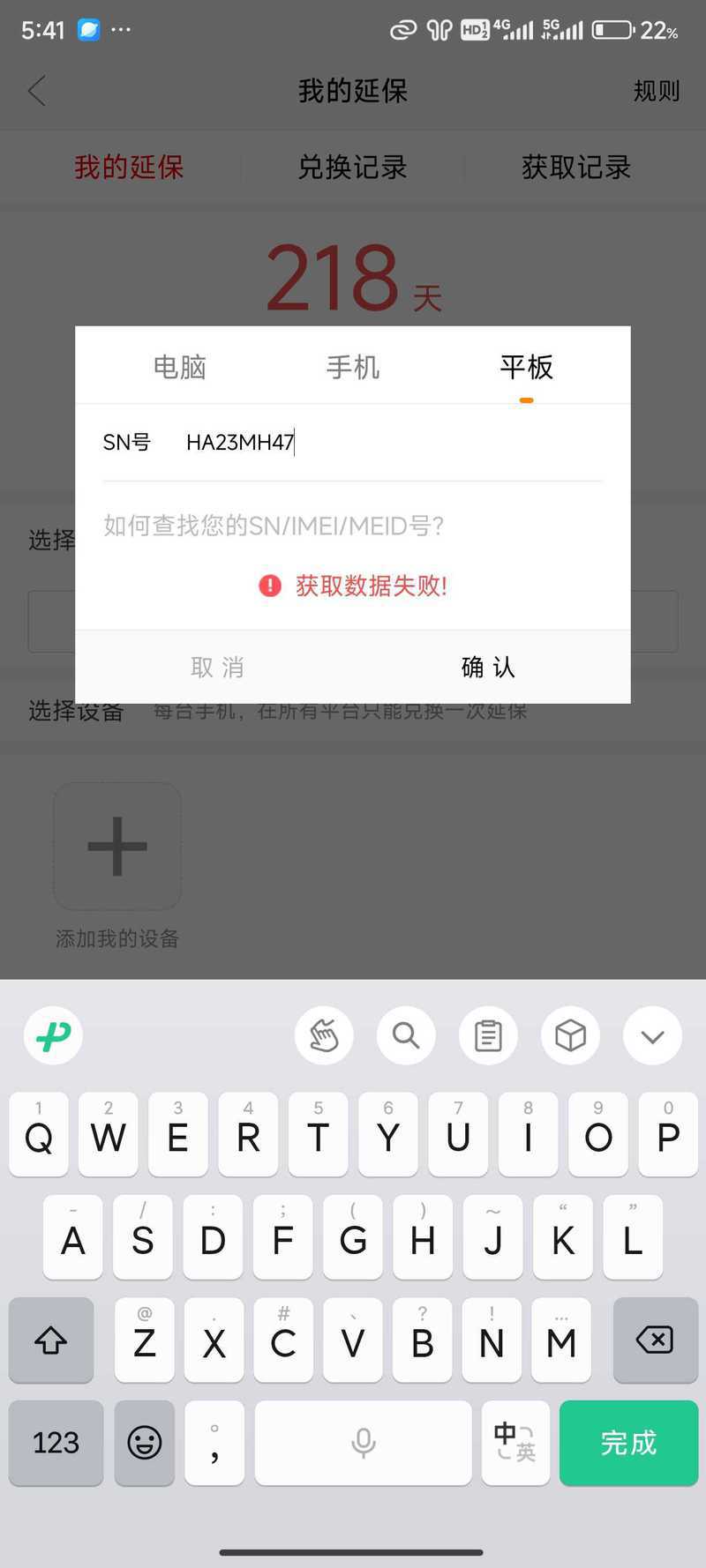This screenshot has height=1568, width=706.
Task: Tap 完成 on the keyboard
Action: tap(628, 1443)
